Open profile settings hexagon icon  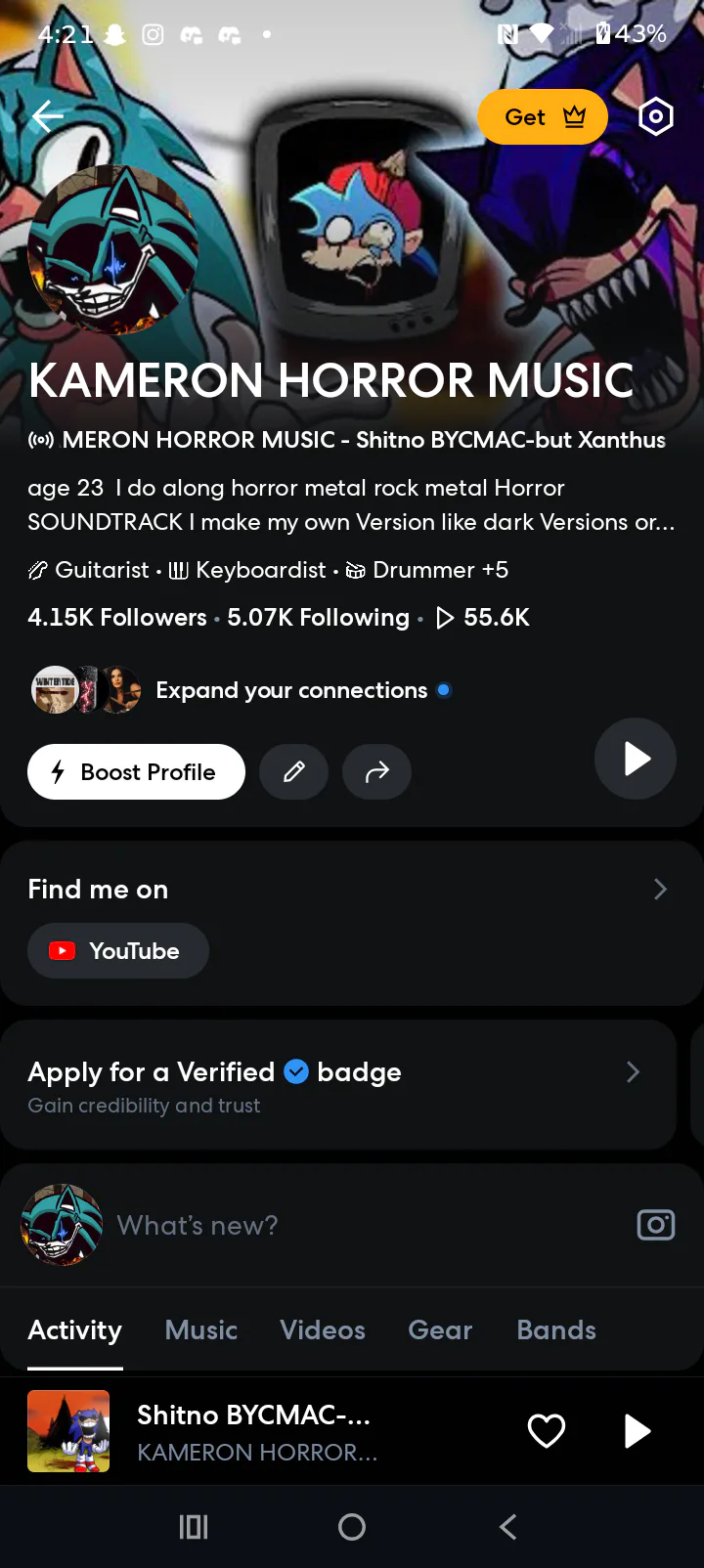click(x=656, y=117)
